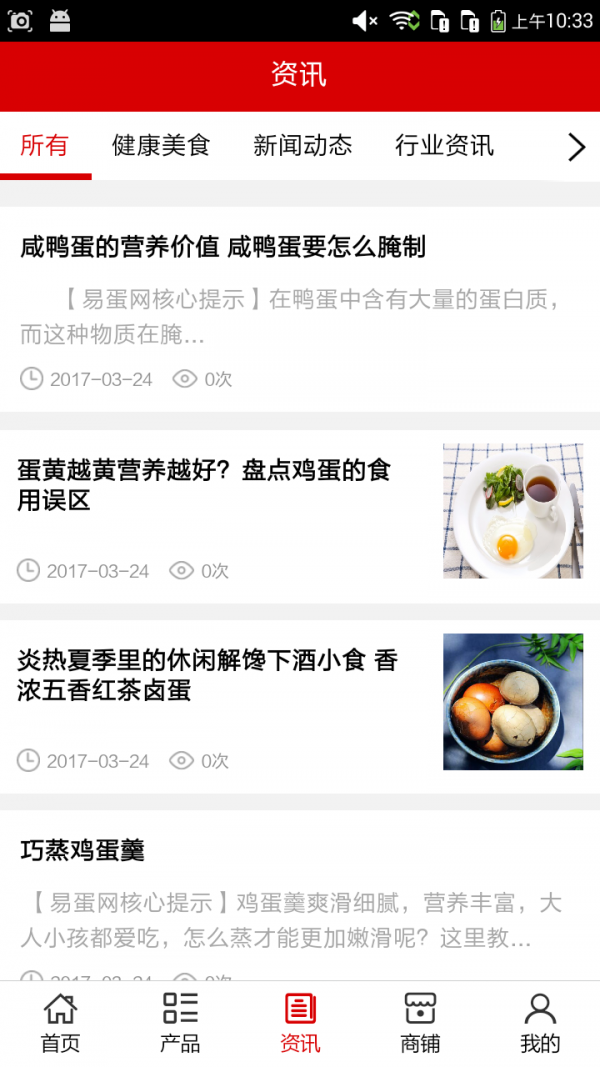Image resolution: width=600 pixels, height=1067 pixels.
Task: Go to the 首页 home tab
Action: tap(60, 1023)
